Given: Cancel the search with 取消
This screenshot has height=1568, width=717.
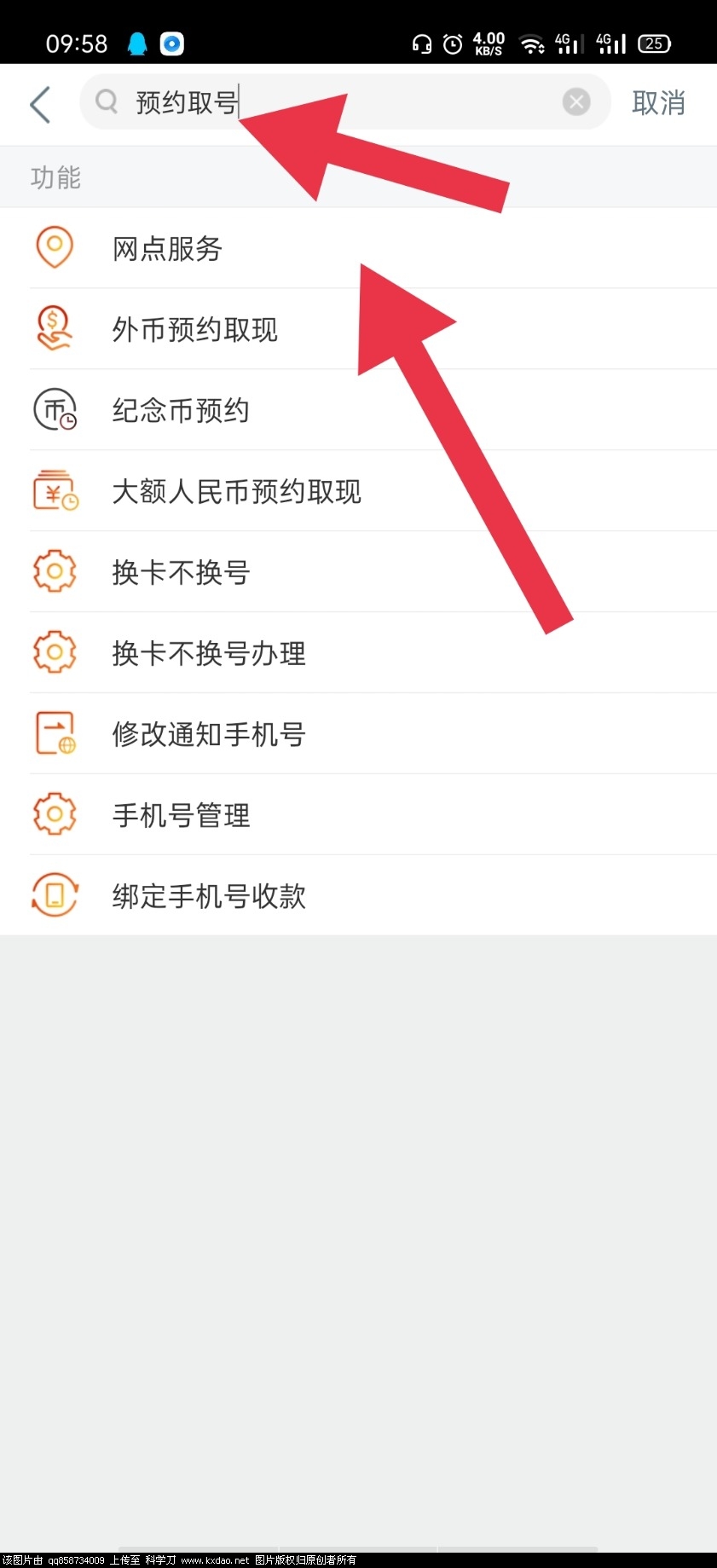Looking at the screenshot, I should pyautogui.click(x=658, y=103).
